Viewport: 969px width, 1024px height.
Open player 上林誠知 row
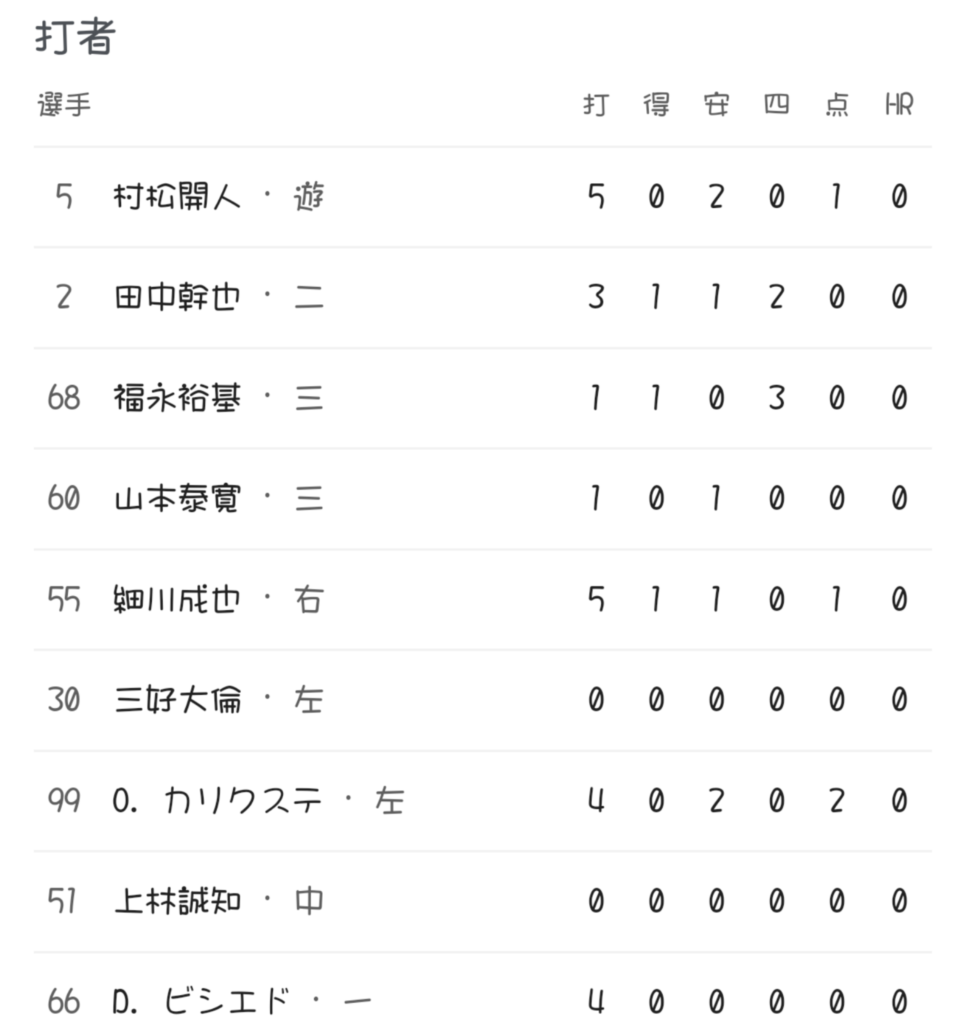(x=178, y=902)
